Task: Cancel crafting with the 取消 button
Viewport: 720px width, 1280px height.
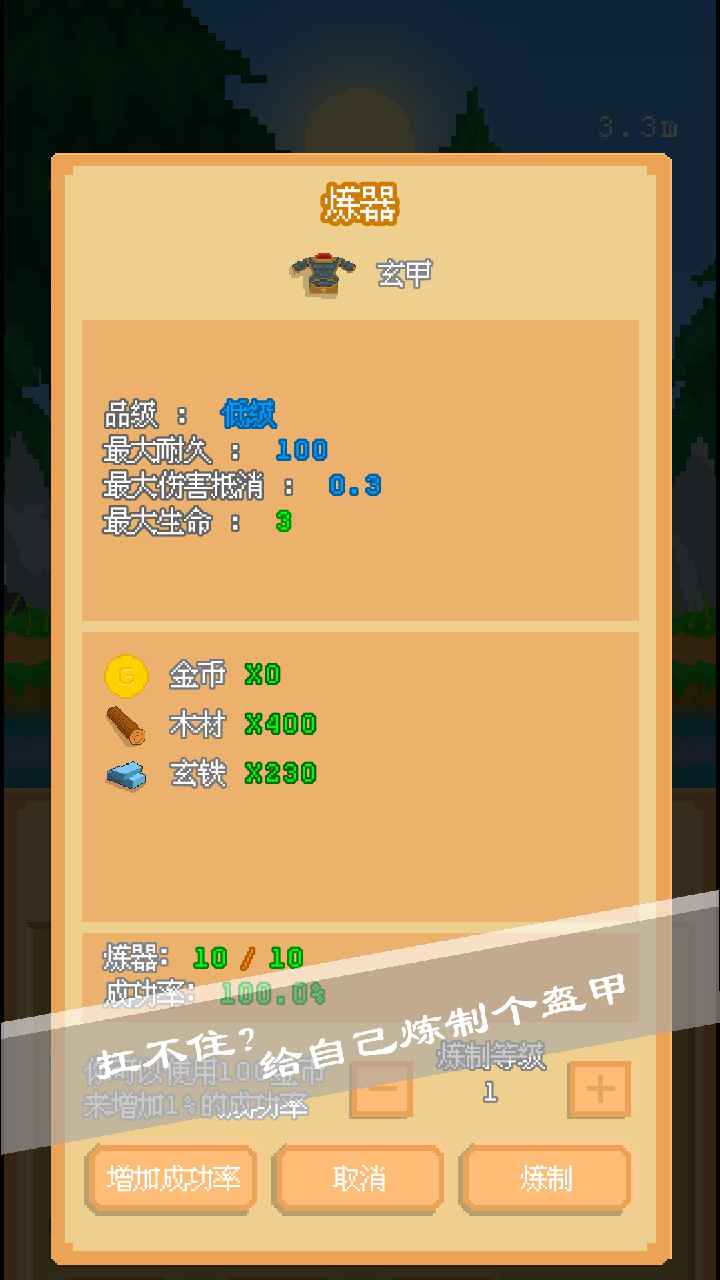Action: [358, 1180]
